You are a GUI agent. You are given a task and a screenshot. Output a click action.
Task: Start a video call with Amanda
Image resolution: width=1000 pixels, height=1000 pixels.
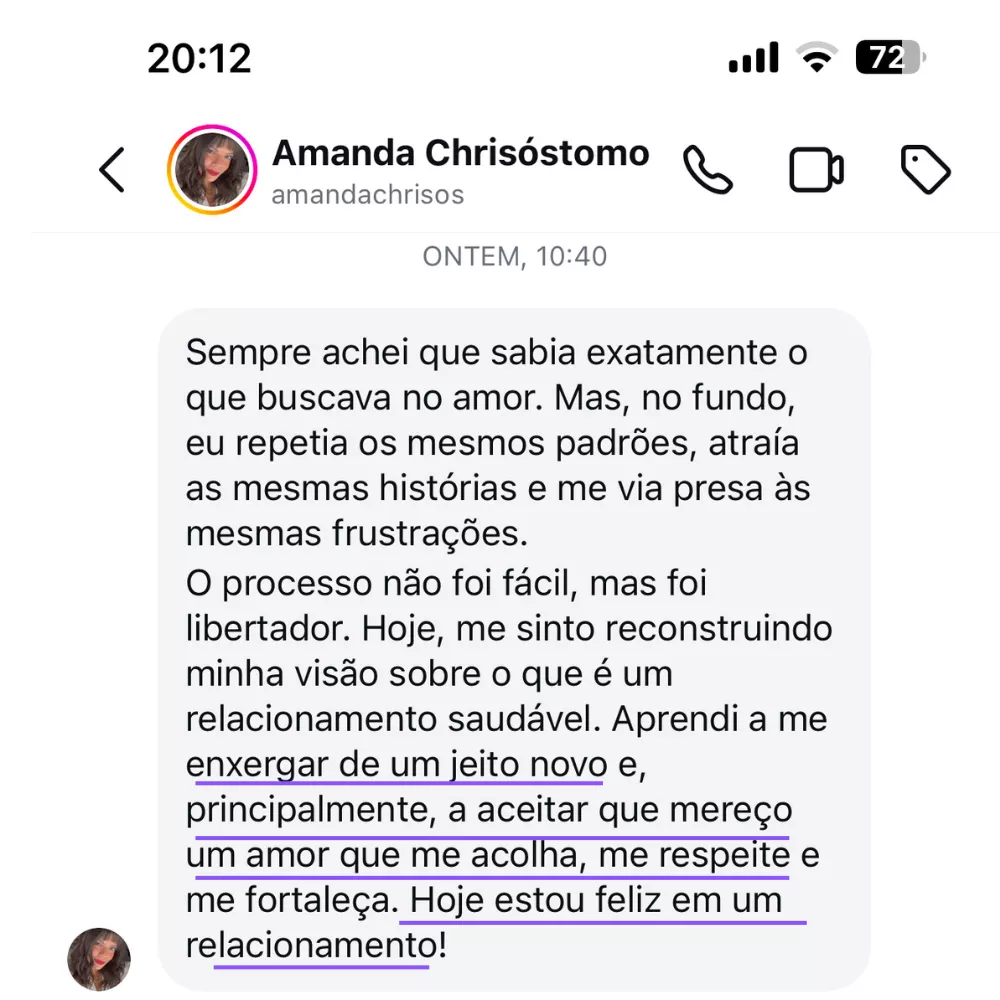pyautogui.click(x=816, y=170)
